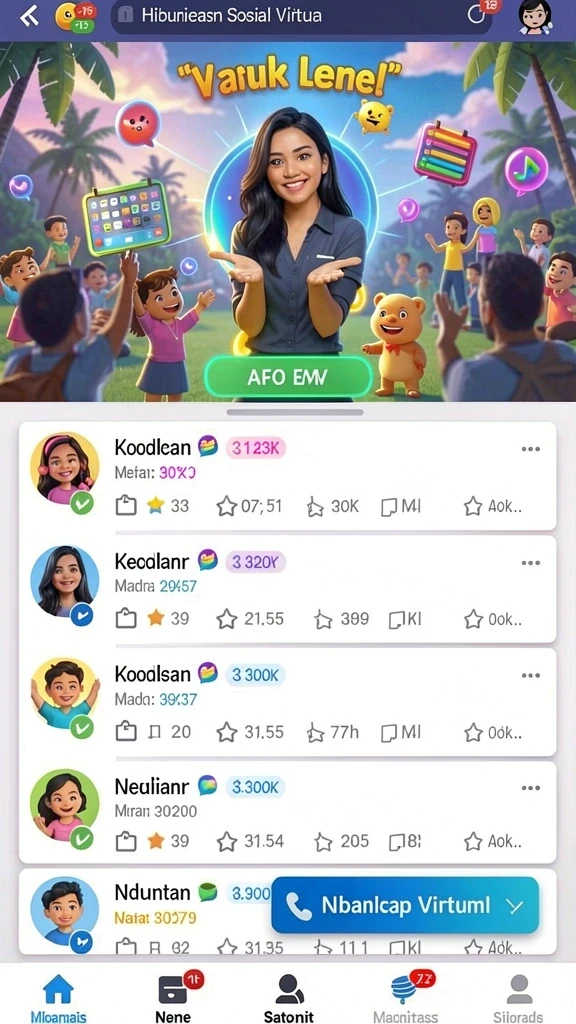
Task: Open overflow menu on Koodlean card
Action: coord(530,449)
